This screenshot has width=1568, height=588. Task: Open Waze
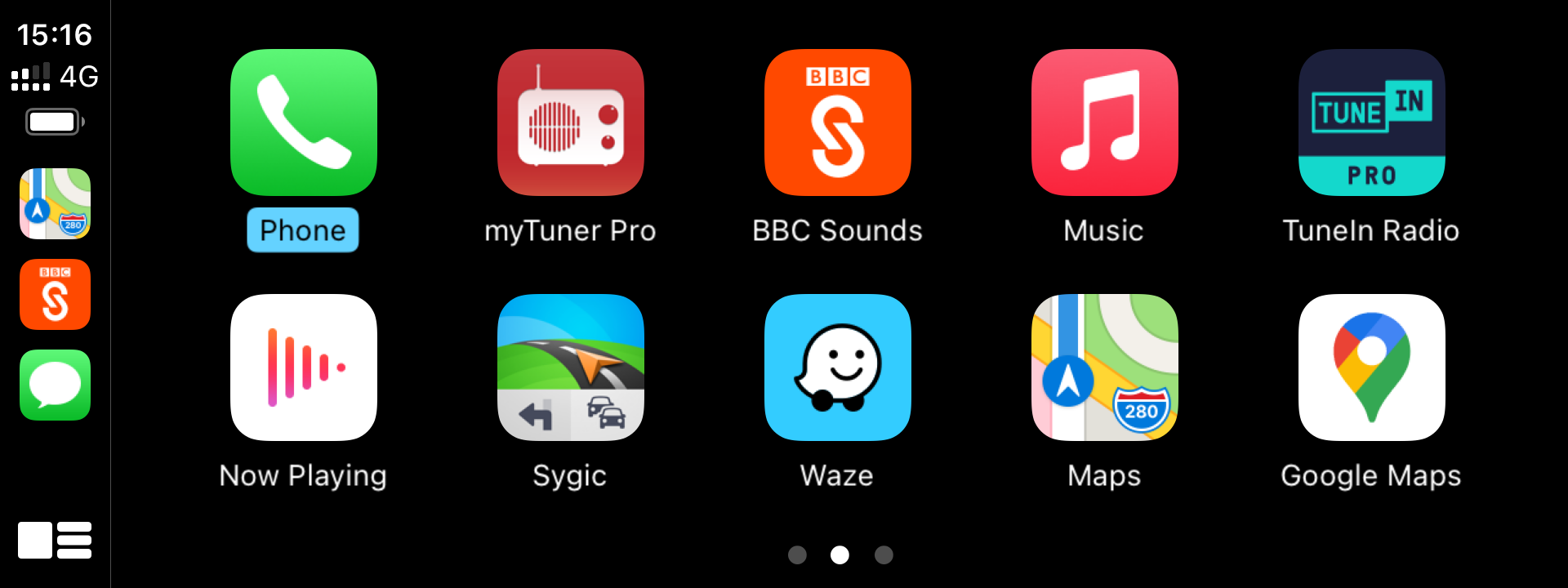tap(837, 367)
